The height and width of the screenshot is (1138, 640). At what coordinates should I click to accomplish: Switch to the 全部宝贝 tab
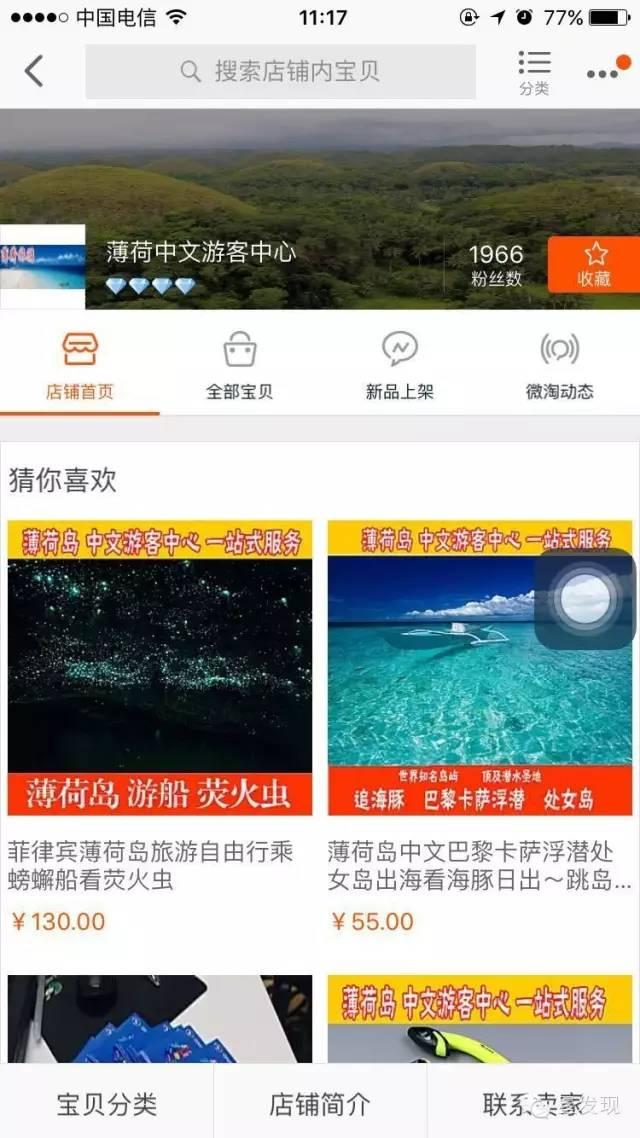click(239, 367)
